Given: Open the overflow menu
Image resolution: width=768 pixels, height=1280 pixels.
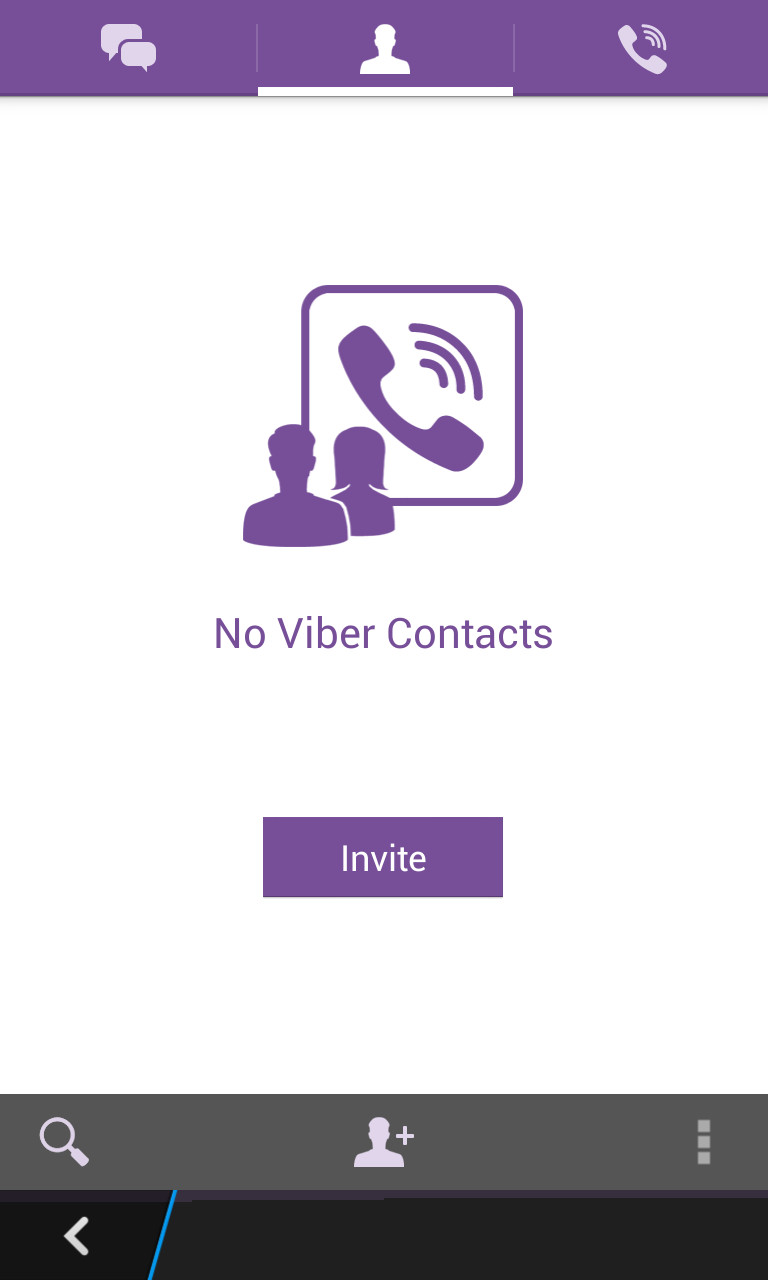Looking at the screenshot, I should [703, 1142].
